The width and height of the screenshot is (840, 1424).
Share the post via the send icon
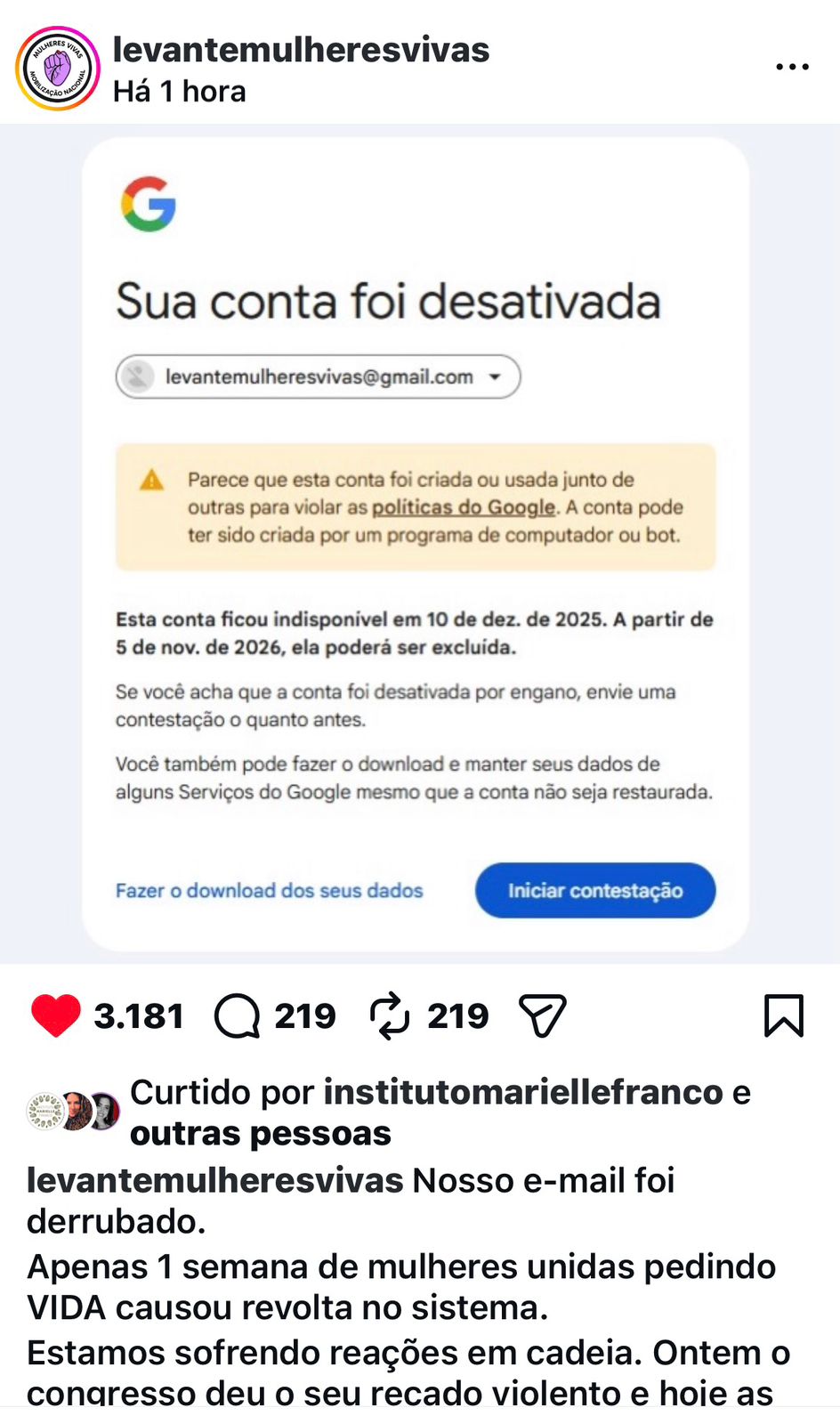coord(542,1015)
